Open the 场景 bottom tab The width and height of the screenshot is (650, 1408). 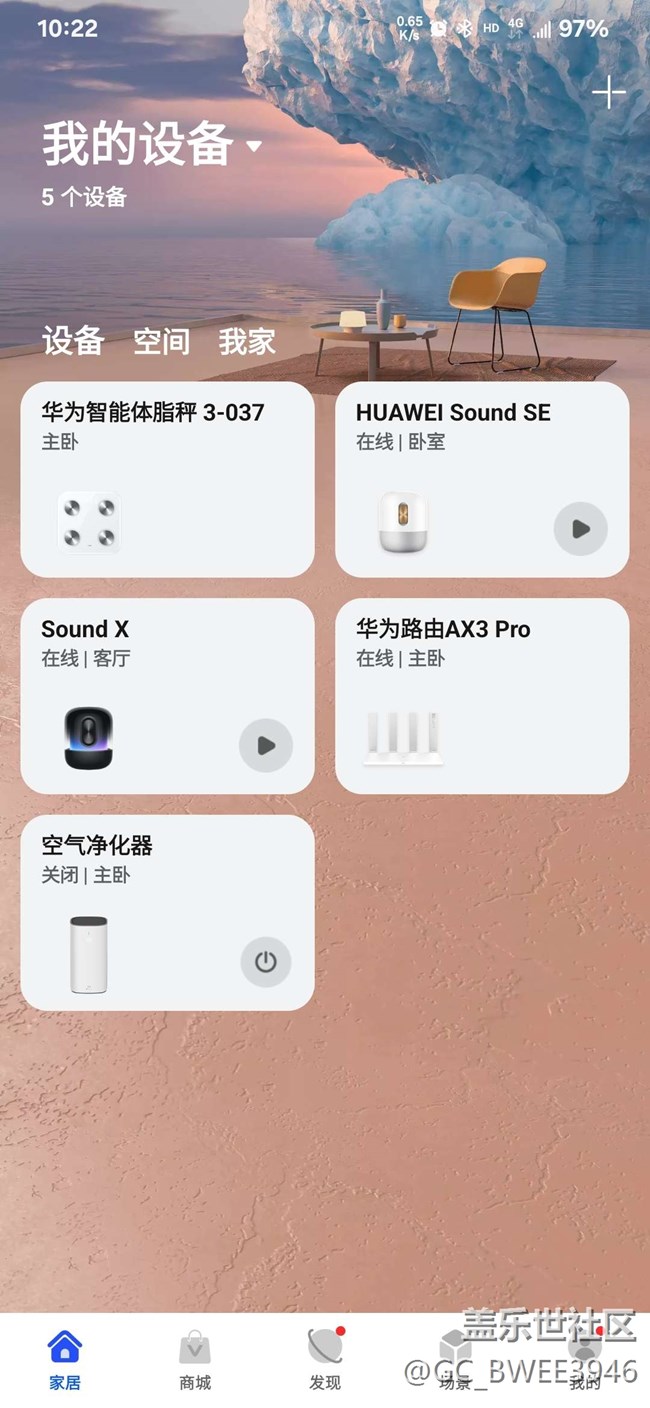[455, 1361]
